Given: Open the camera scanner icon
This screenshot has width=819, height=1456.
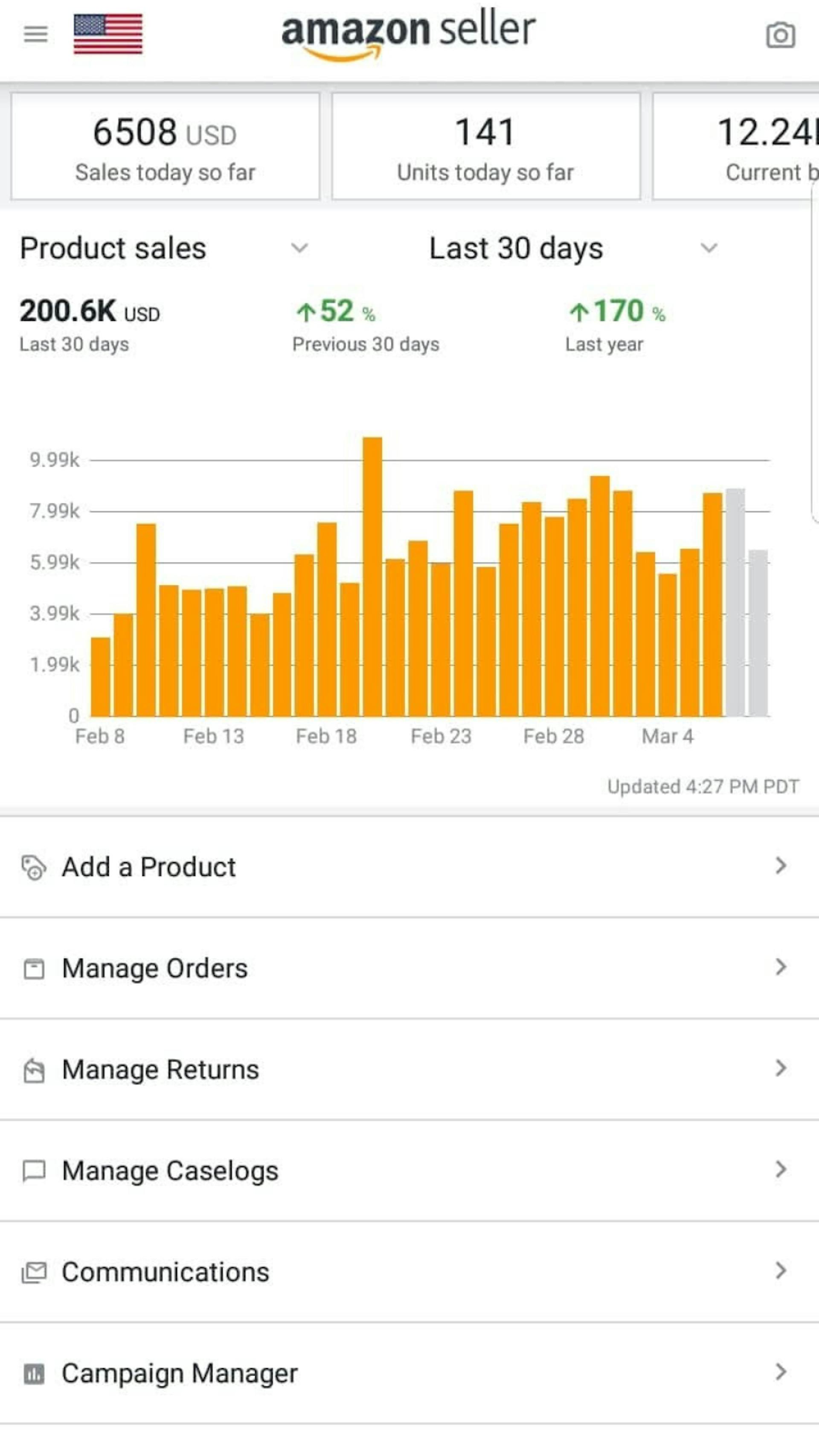Looking at the screenshot, I should click(x=780, y=35).
